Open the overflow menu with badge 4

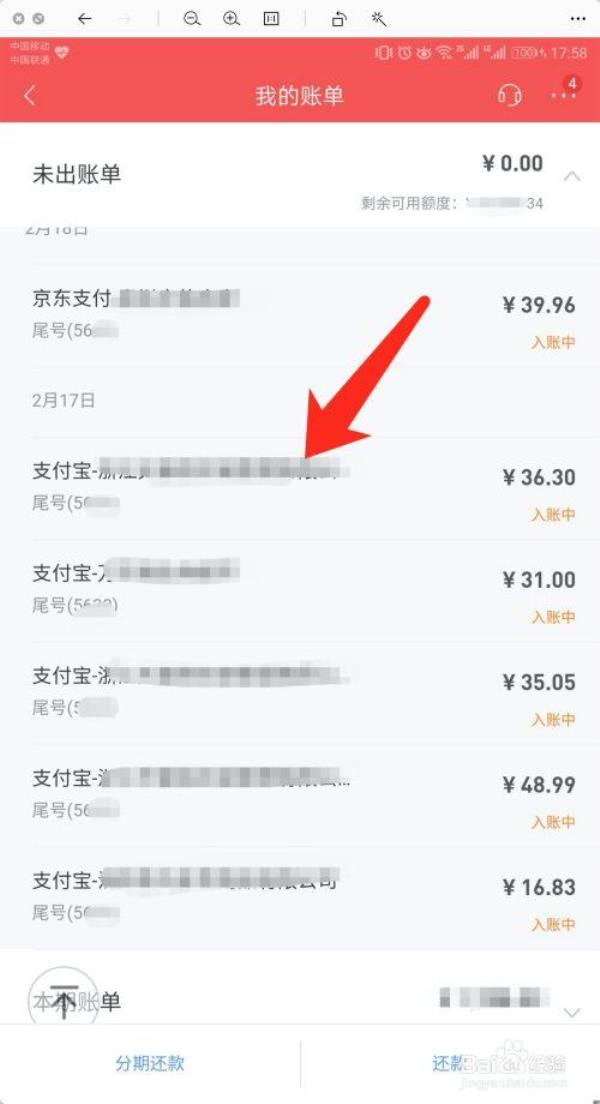pyautogui.click(x=564, y=94)
